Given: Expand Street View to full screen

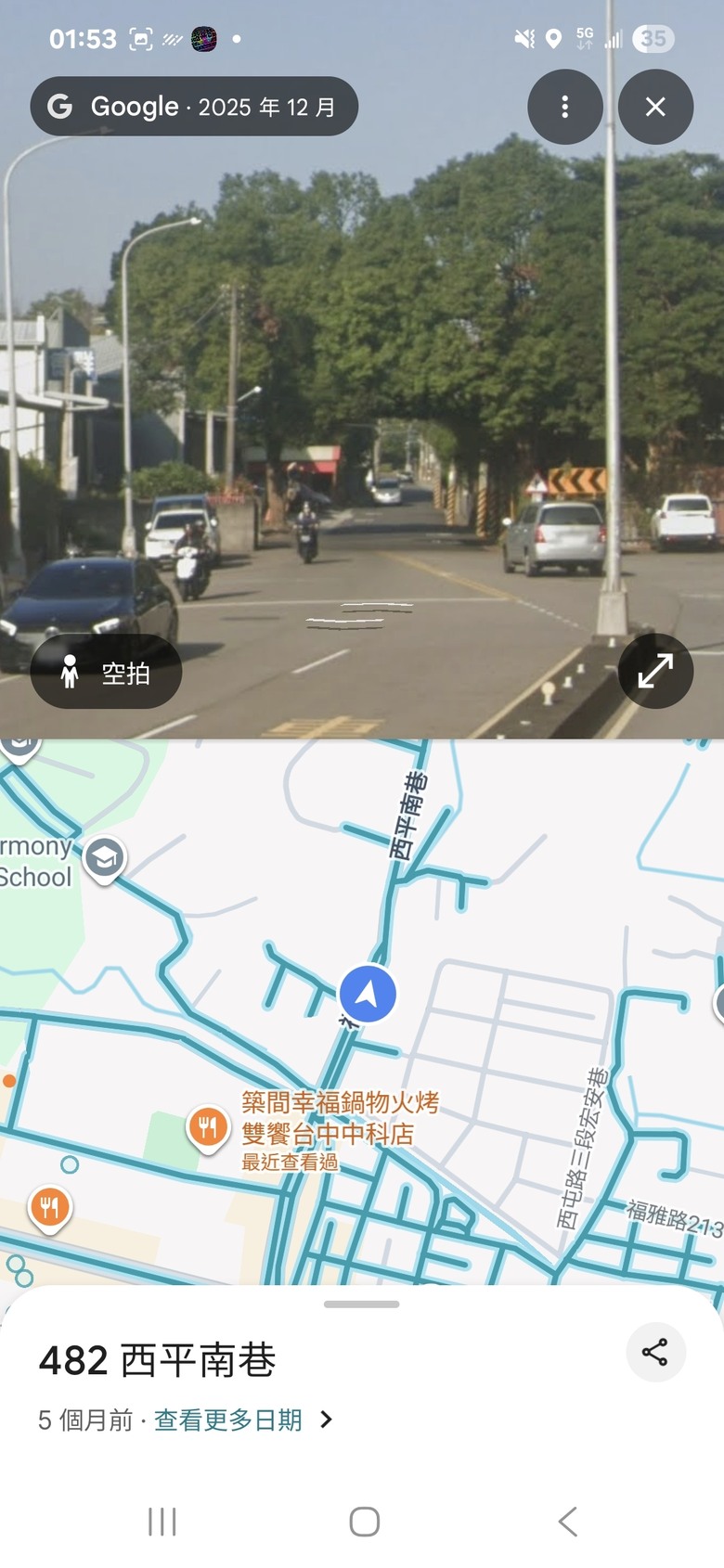Looking at the screenshot, I should [655, 671].
